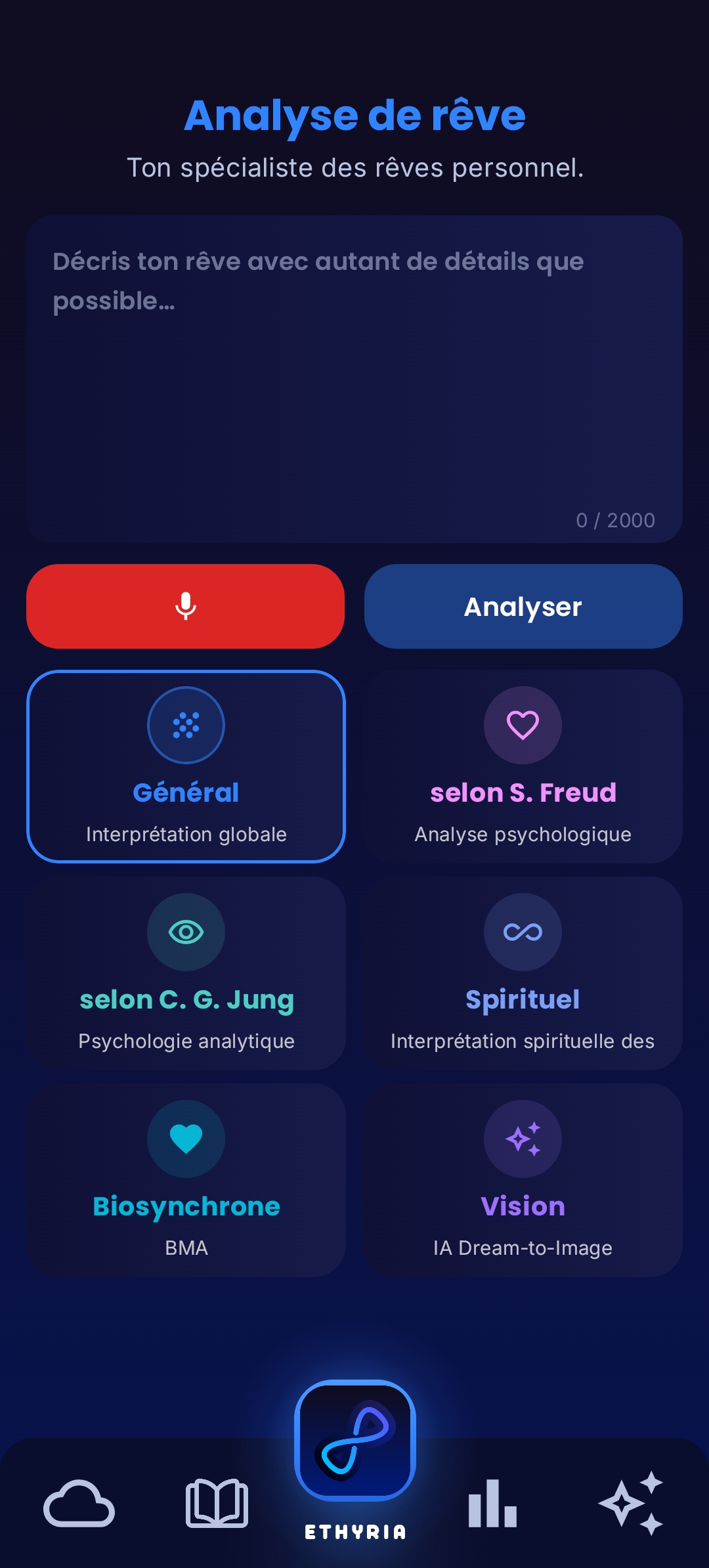The height and width of the screenshot is (1568, 709).
Task: Tap the Analyser button
Action: coord(523,606)
